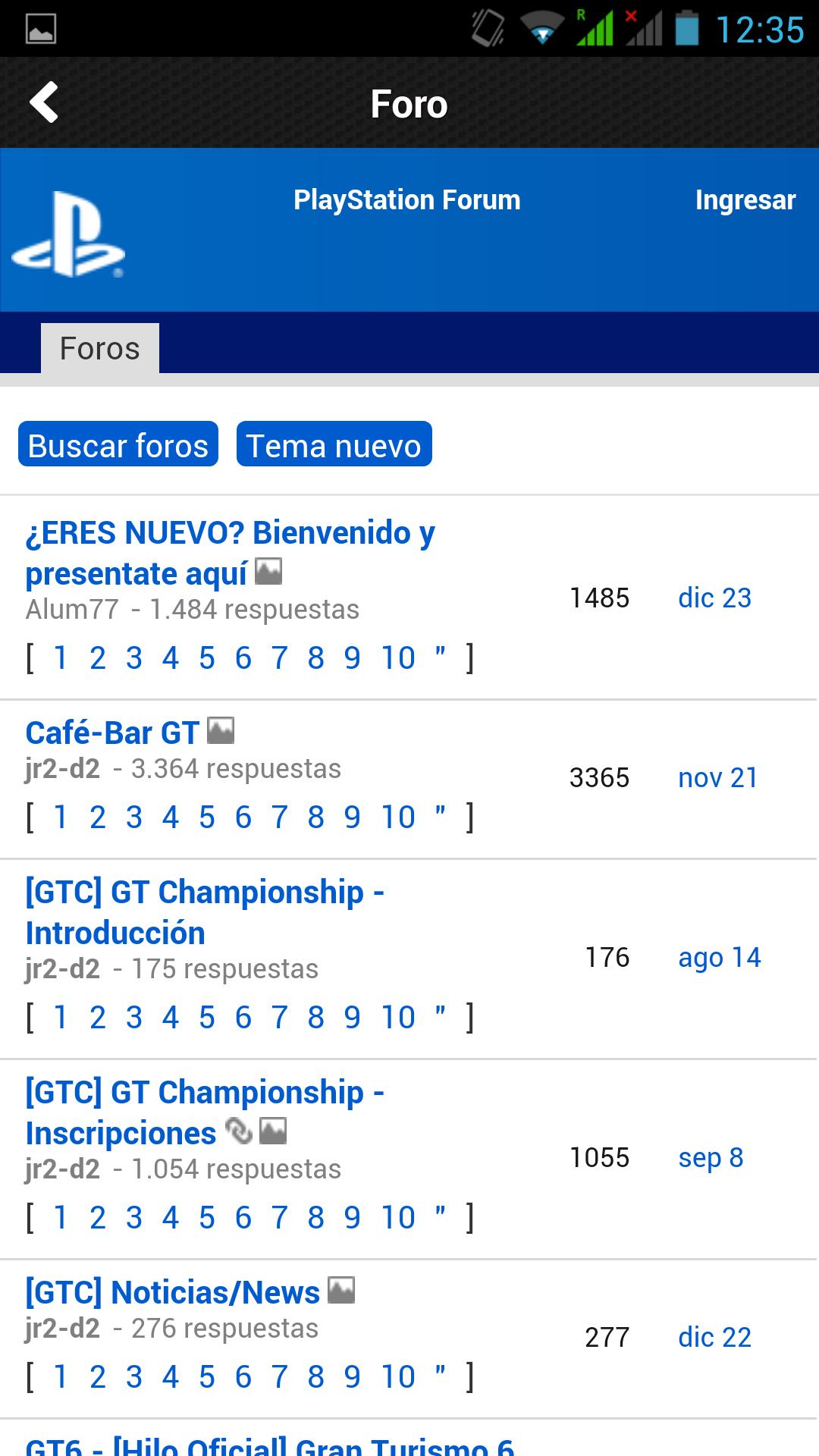Open page 2 of ¿ERES NUEVO? thread
This screenshot has width=819, height=1456.
pyautogui.click(x=97, y=658)
